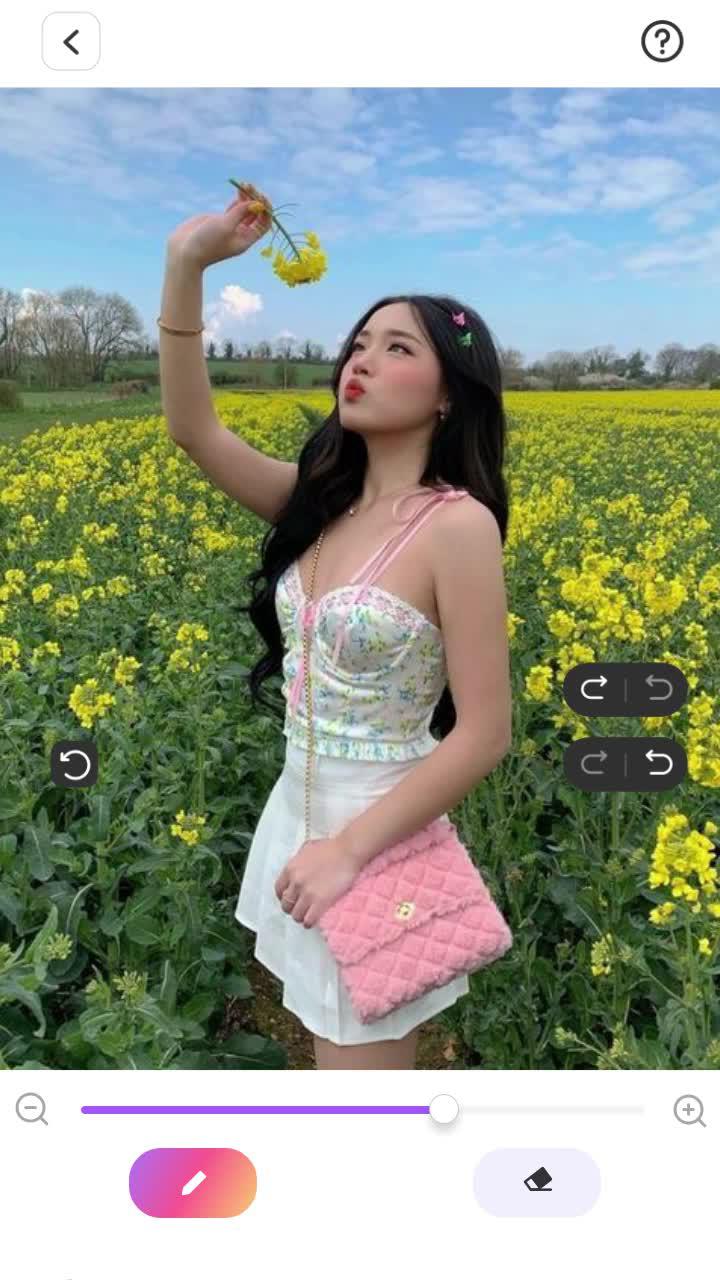Select the gradient pencil brush button
720x1280 pixels.
click(193, 1183)
